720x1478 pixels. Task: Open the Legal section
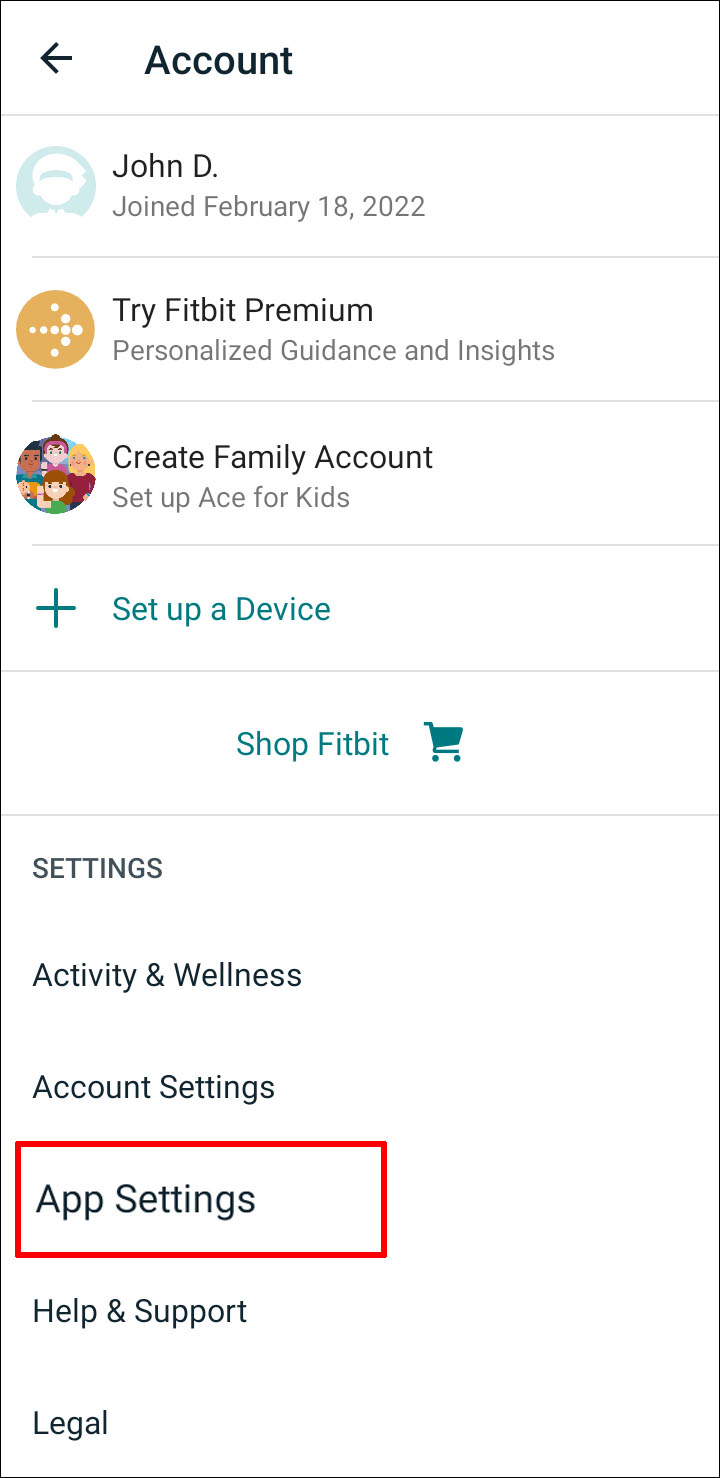(360, 1423)
